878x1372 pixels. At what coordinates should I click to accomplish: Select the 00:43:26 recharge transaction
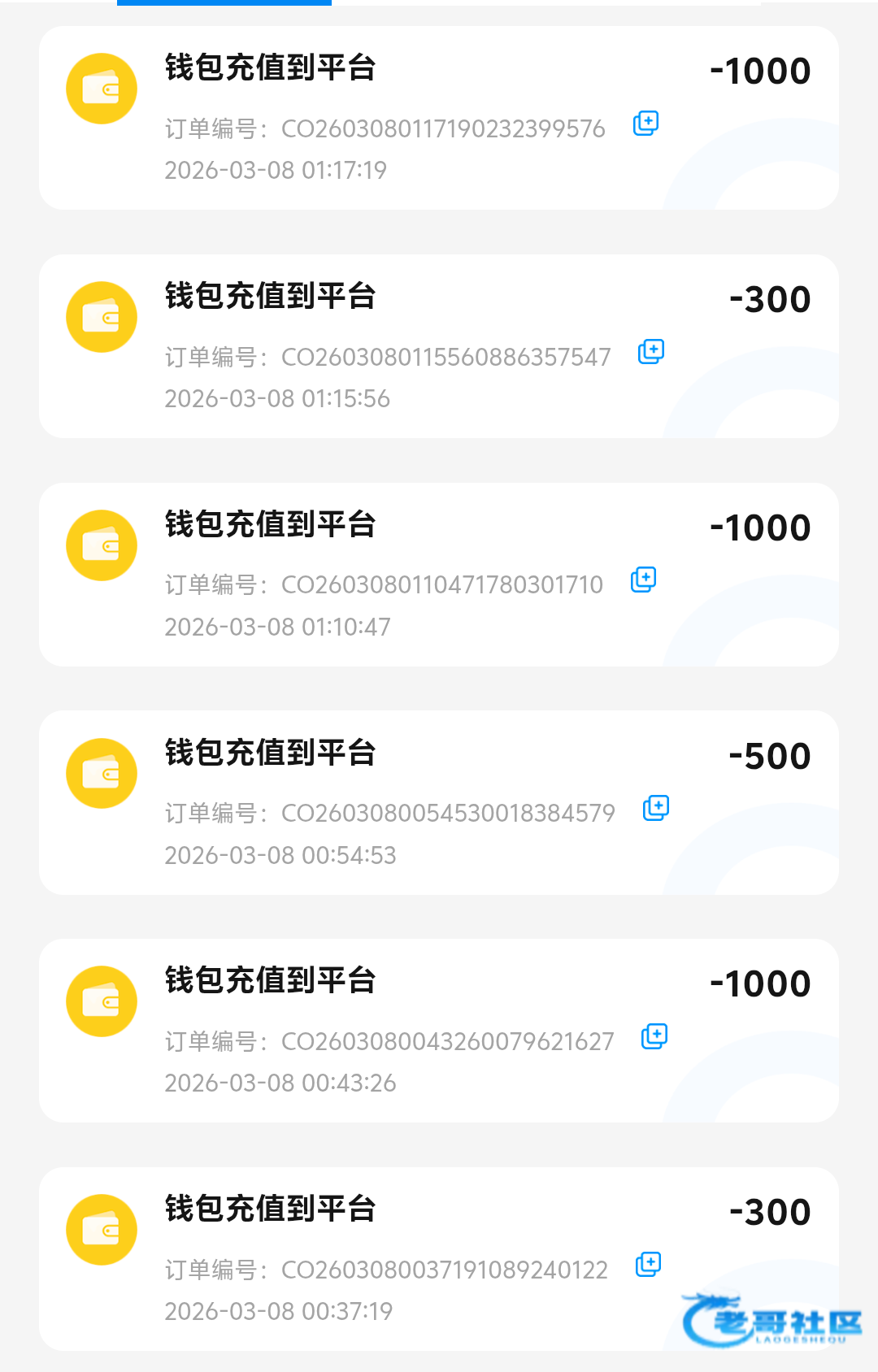439,1031
